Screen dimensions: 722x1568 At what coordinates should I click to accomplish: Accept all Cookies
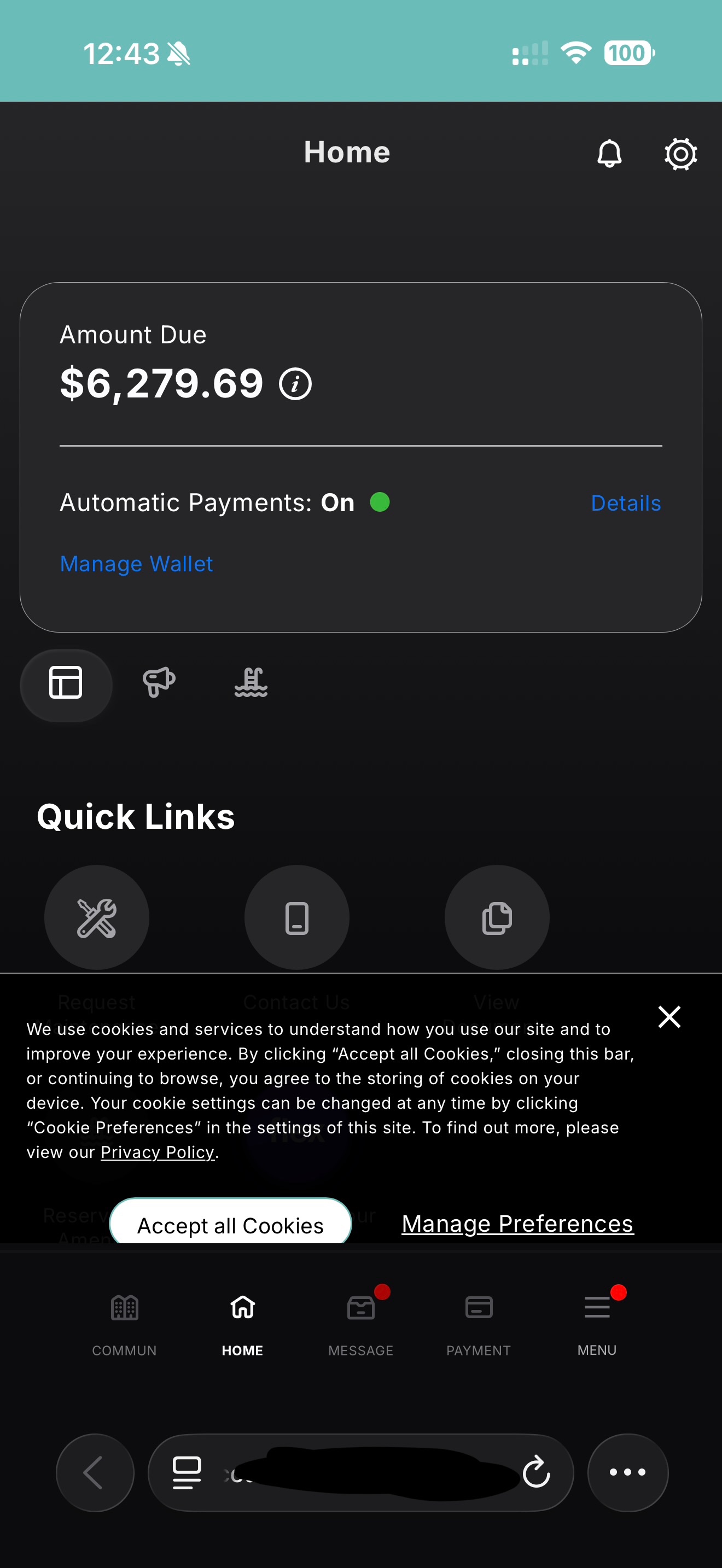pos(230,1224)
